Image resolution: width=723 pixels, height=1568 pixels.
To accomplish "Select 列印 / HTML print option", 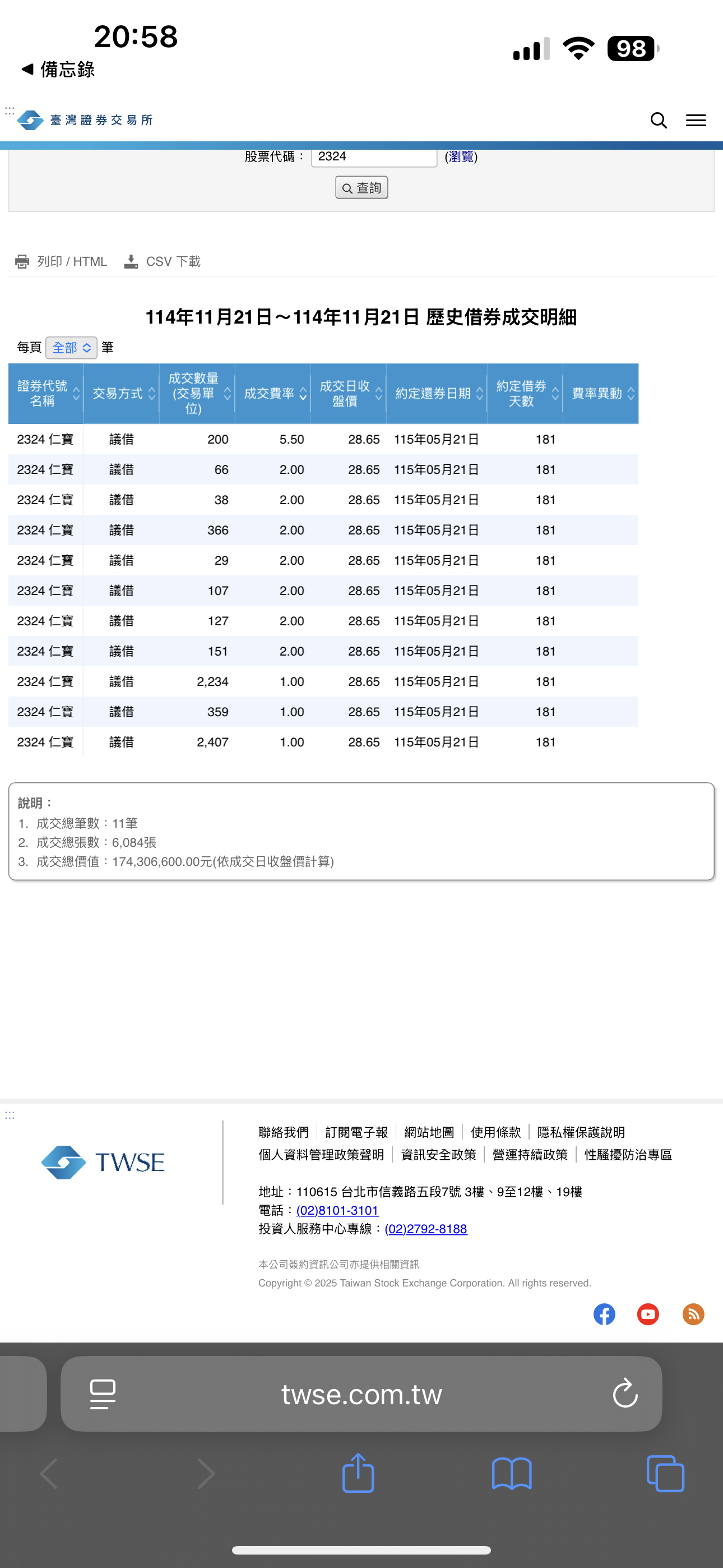I will coord(61,261).
